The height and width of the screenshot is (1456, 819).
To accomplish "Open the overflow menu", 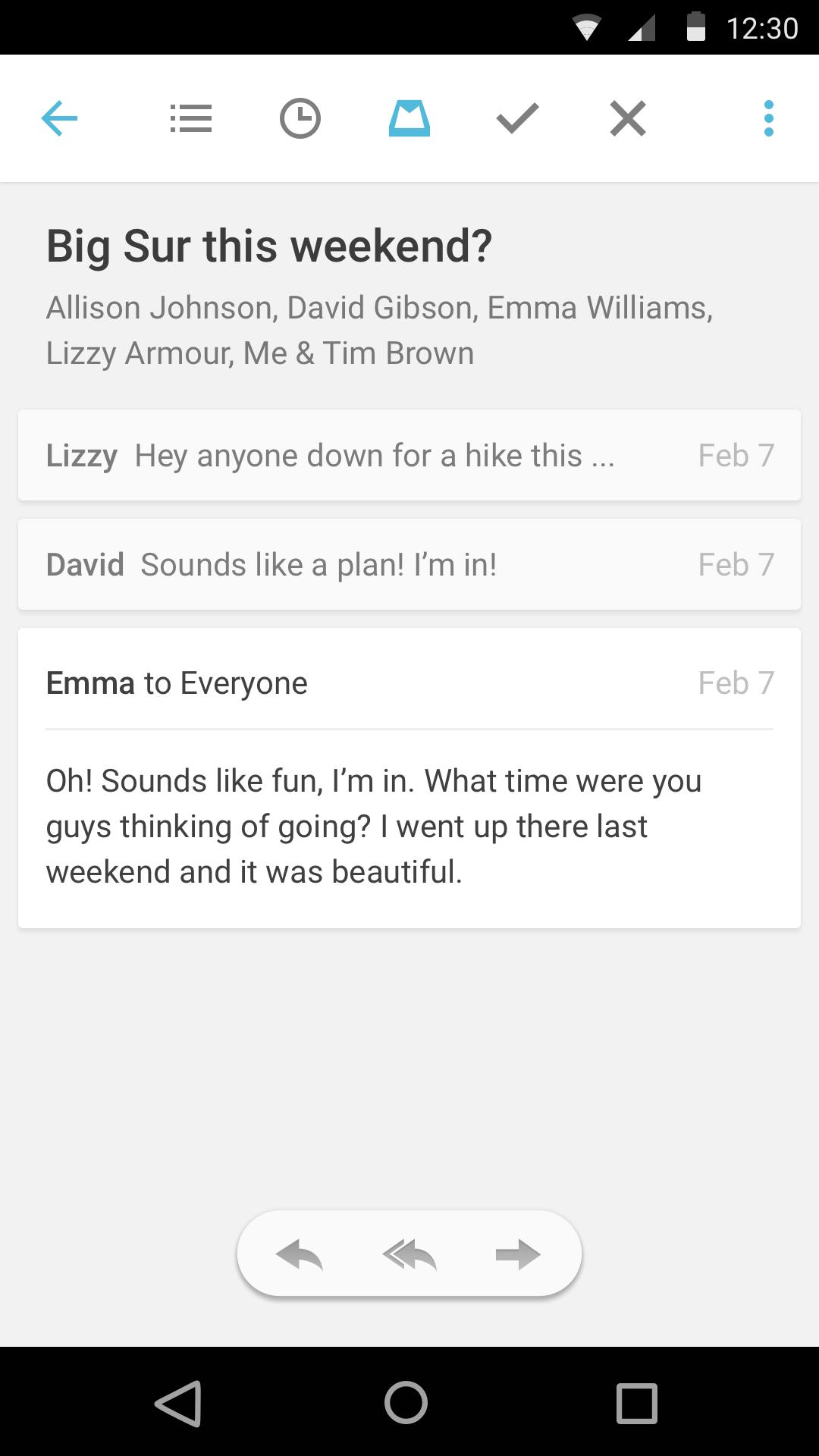I will (x=768, y=118).
